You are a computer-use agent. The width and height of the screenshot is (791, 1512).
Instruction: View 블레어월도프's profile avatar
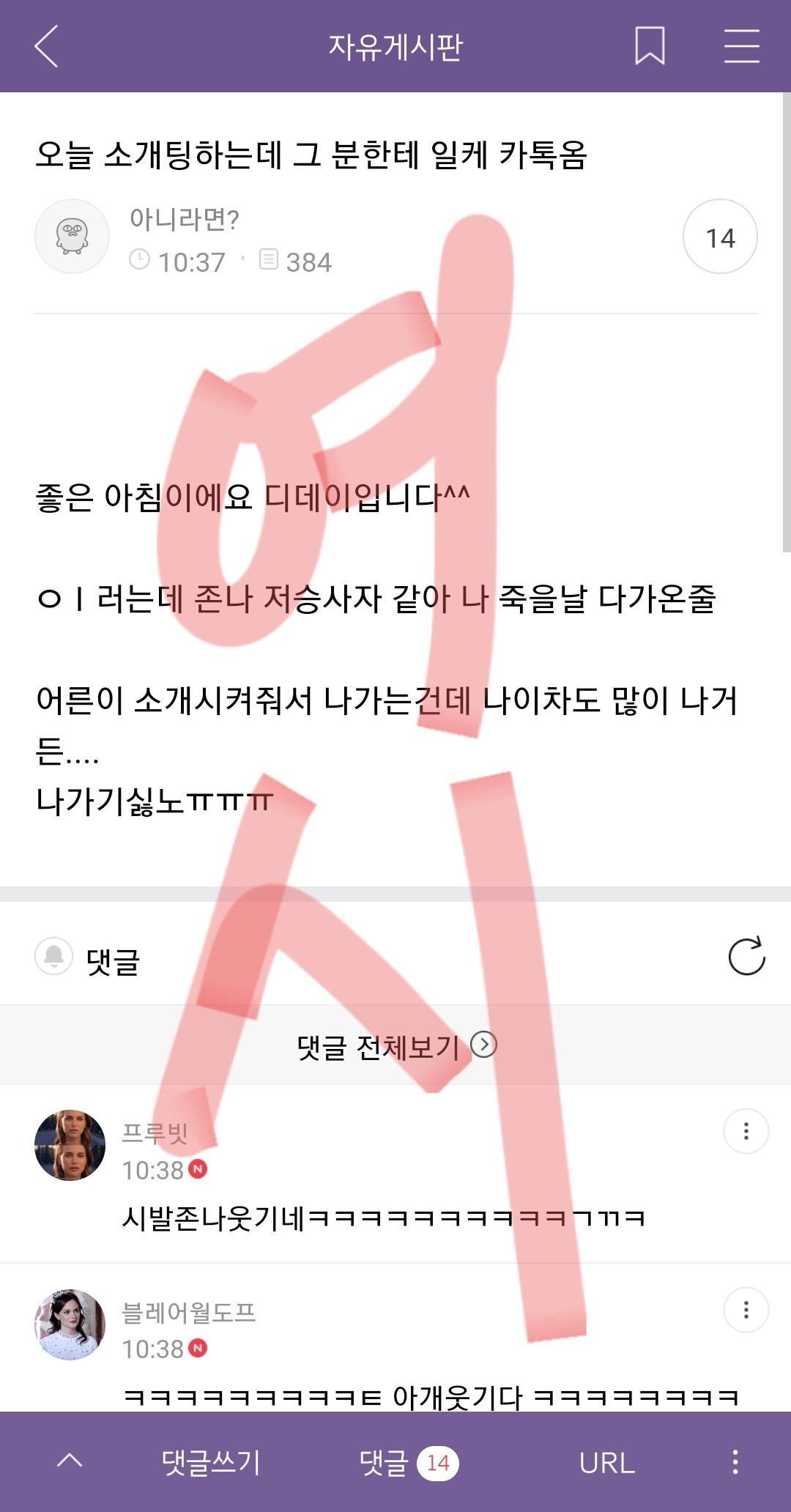(70, 1324)
